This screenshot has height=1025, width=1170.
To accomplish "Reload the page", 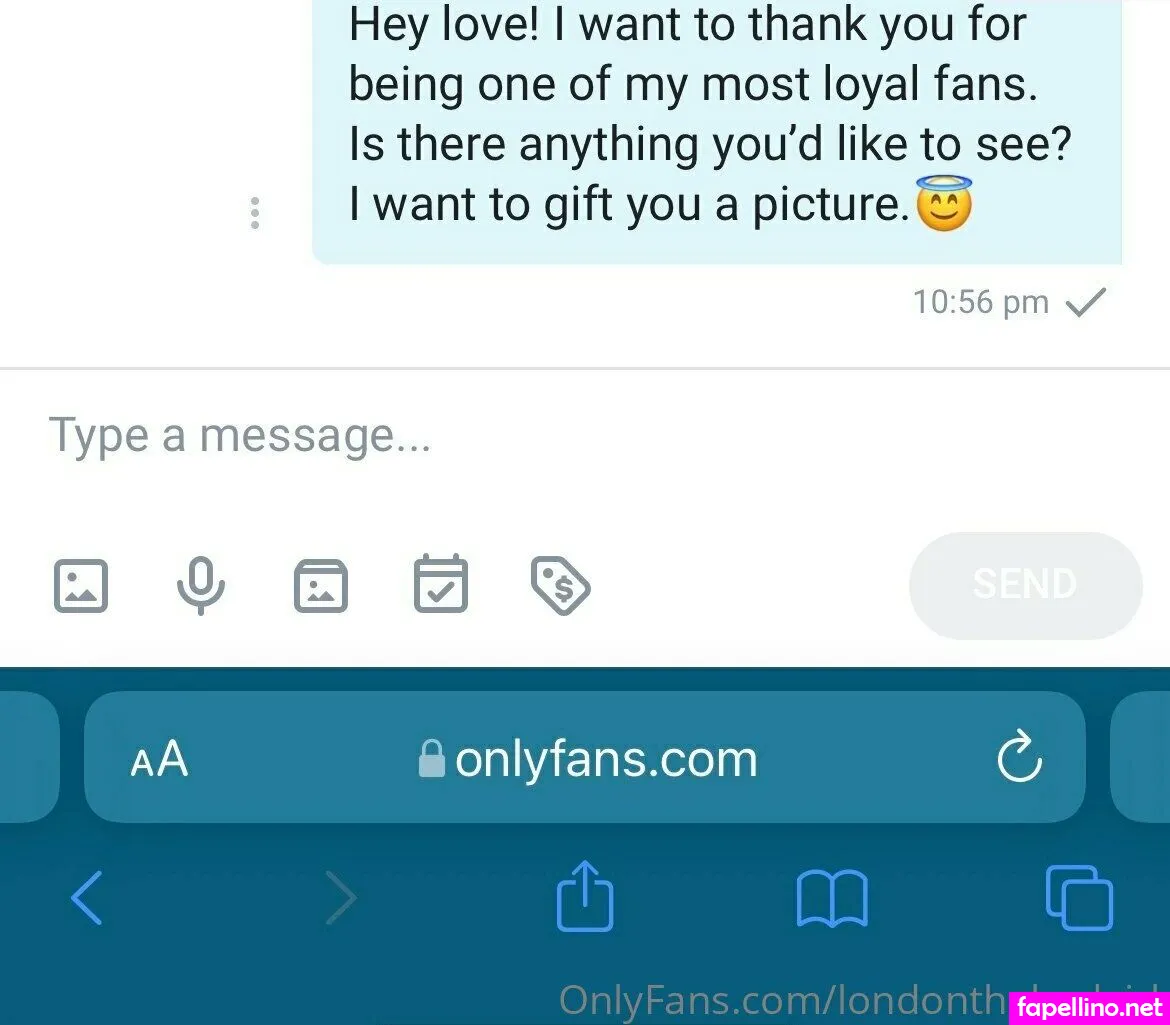I will tap(1019, 759).
